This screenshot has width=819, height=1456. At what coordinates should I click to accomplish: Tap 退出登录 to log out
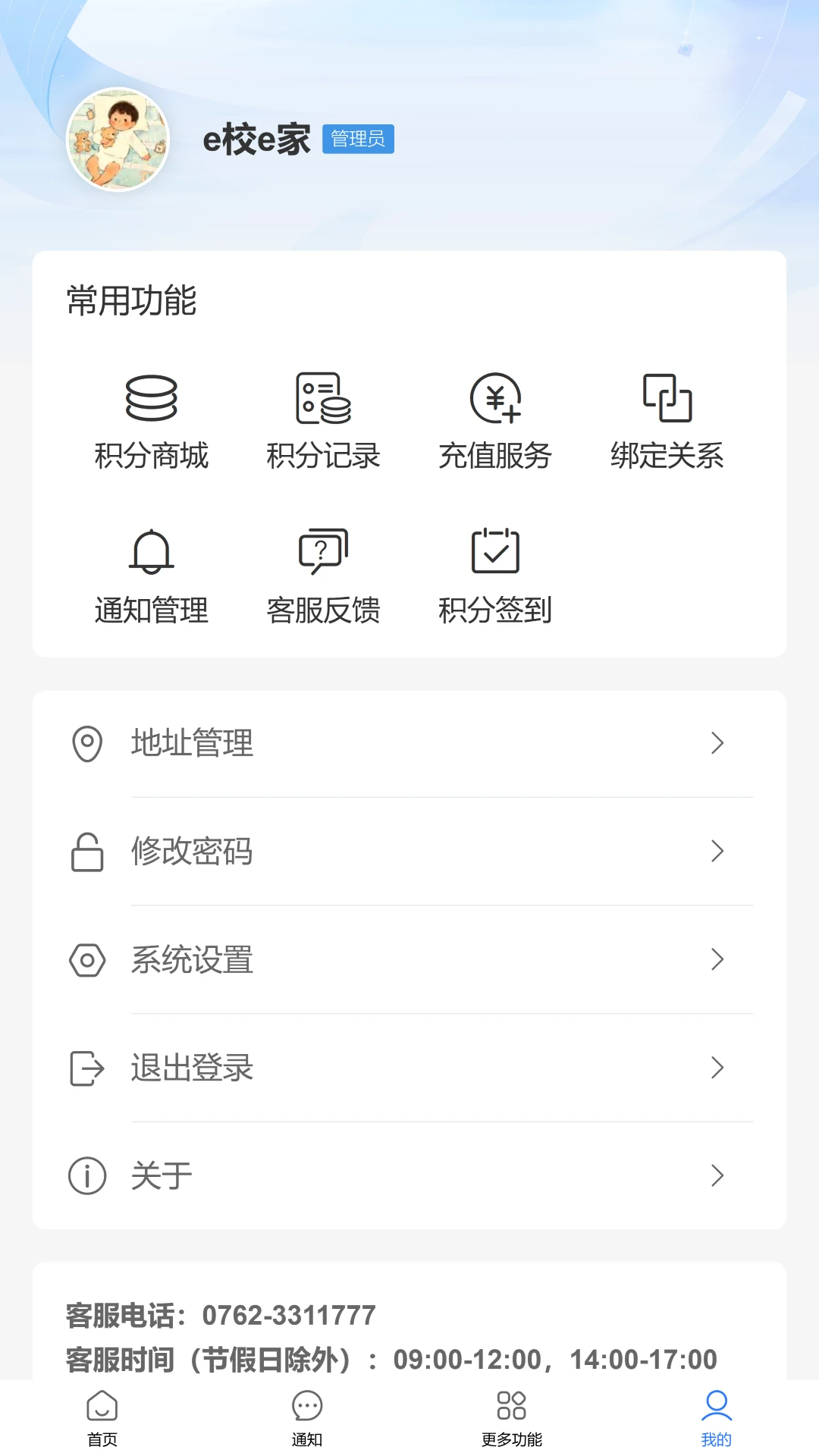click(x=190, y=1068)
